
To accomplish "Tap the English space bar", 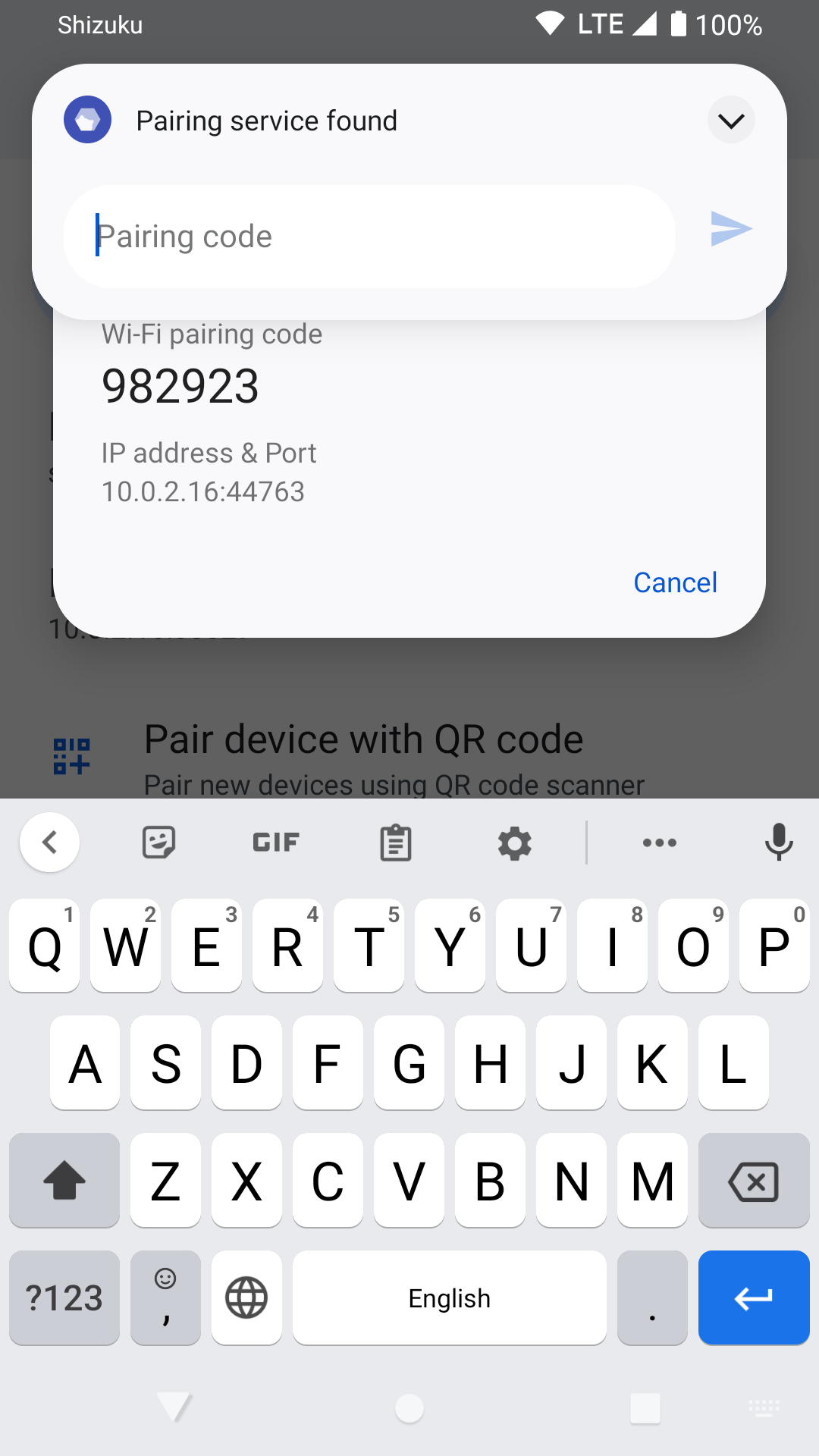I will 450,1298.
